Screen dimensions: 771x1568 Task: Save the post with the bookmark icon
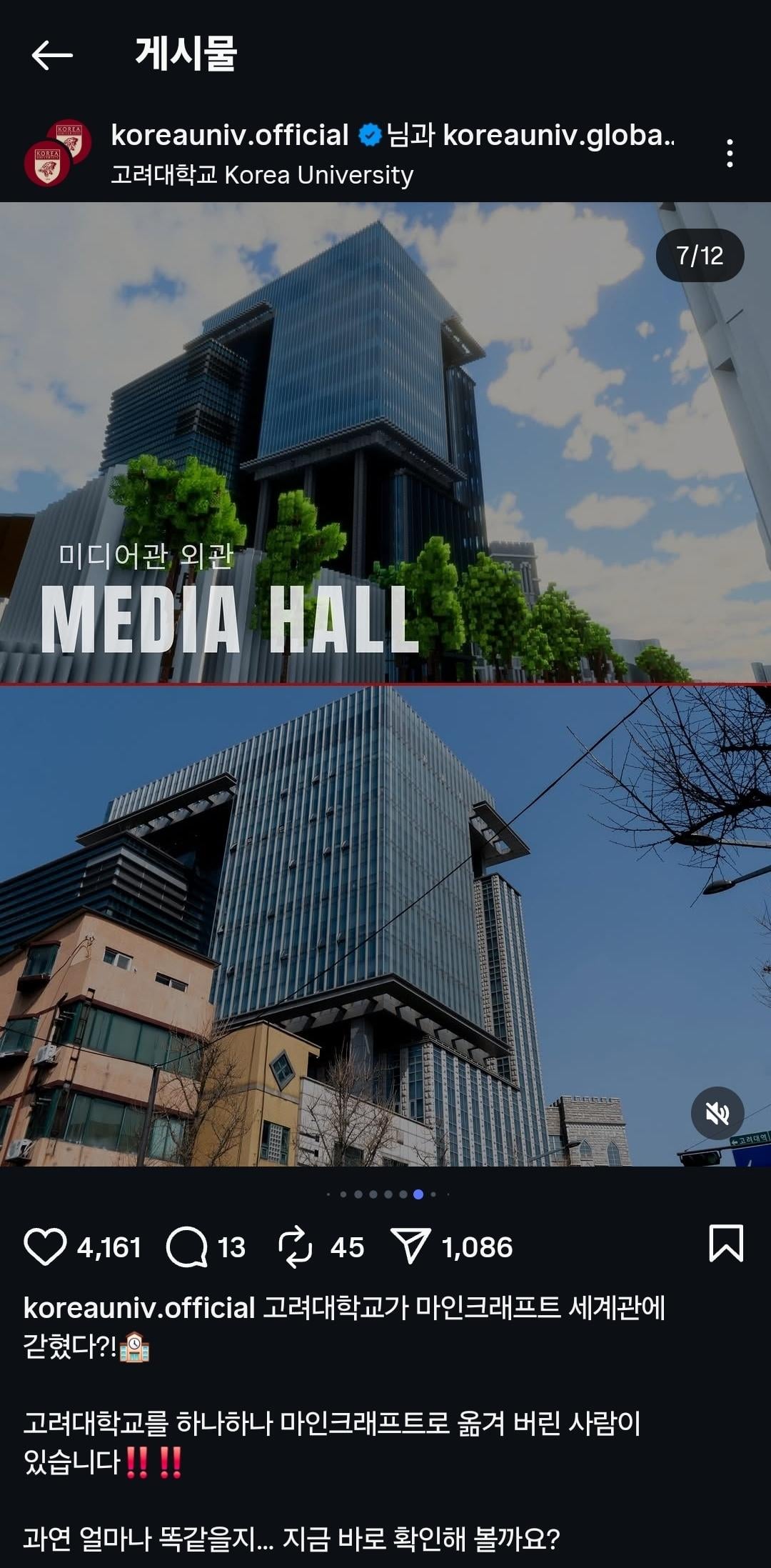tap(725, 1244)
